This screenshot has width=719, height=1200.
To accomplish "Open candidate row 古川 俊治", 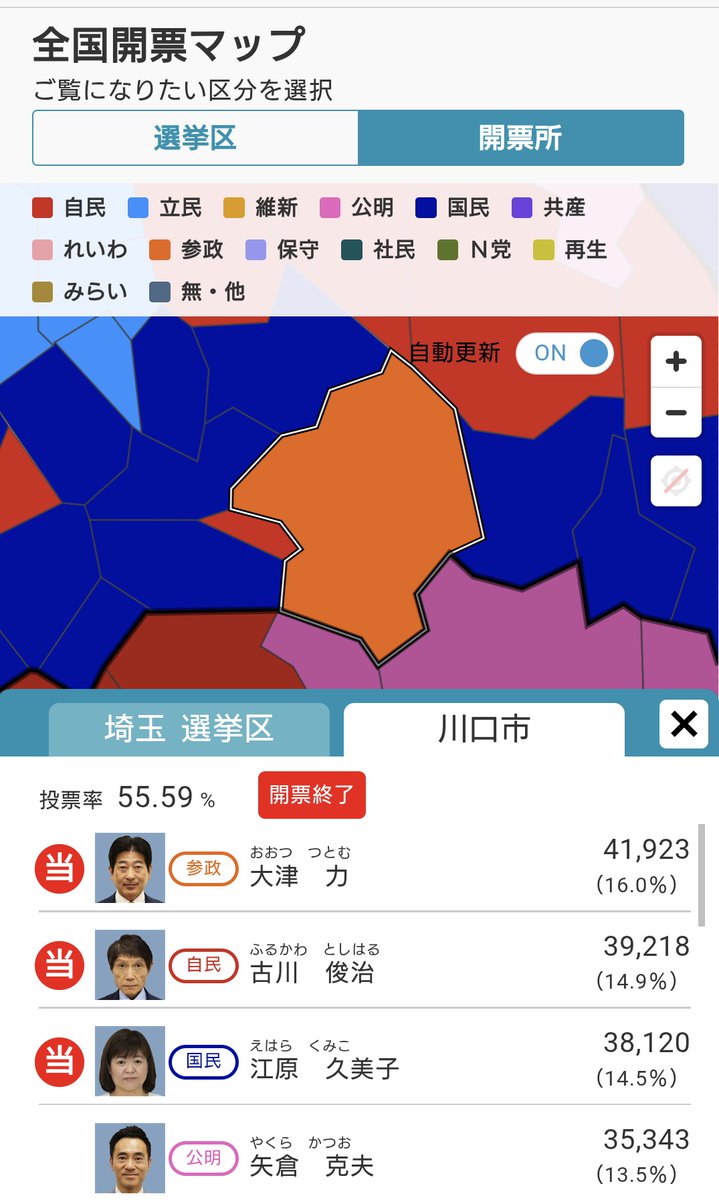I will click(364, 962).
